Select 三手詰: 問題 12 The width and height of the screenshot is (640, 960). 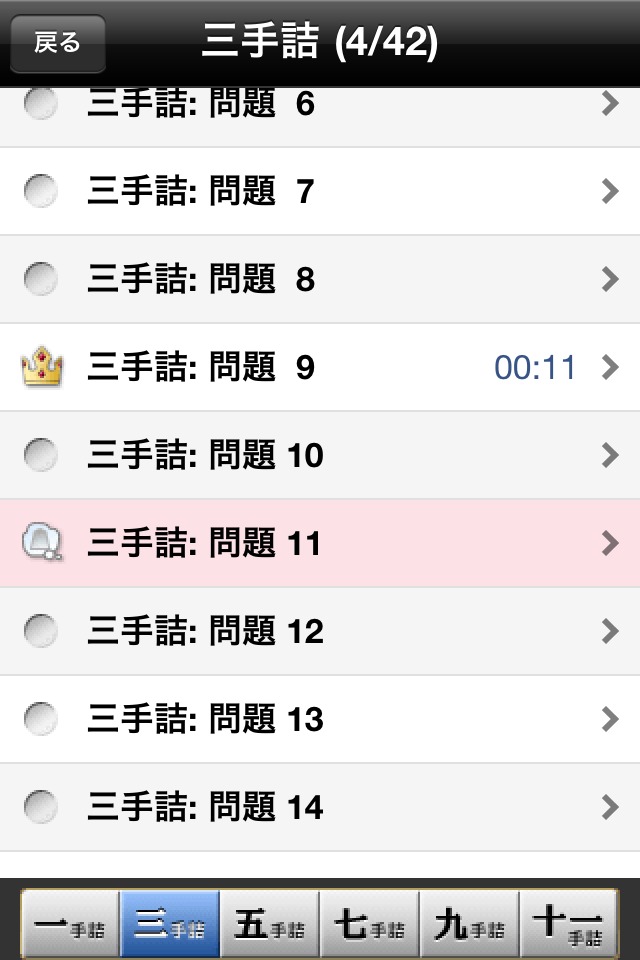tap(320, 631)
